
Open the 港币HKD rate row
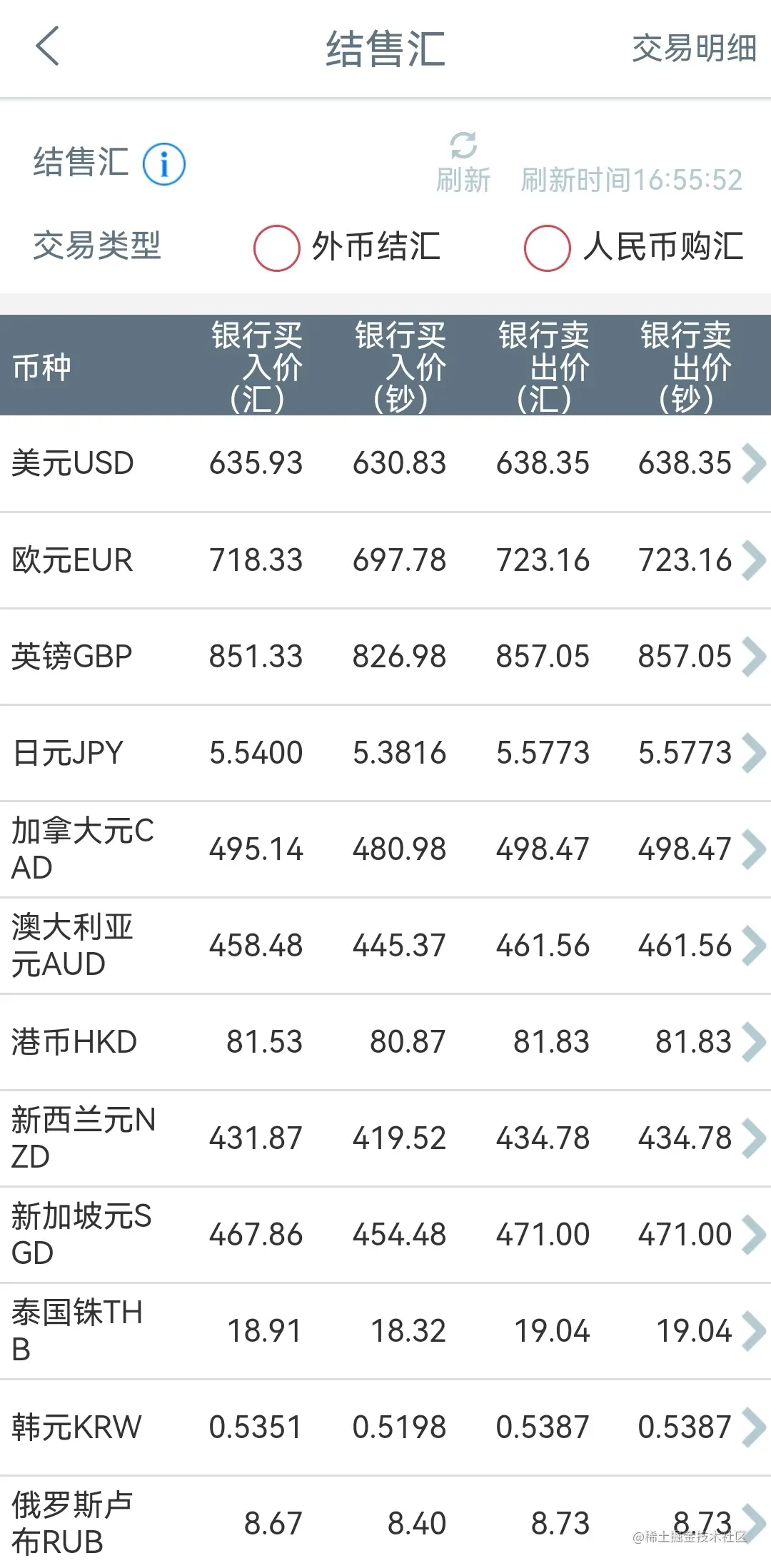(385, 1042)
